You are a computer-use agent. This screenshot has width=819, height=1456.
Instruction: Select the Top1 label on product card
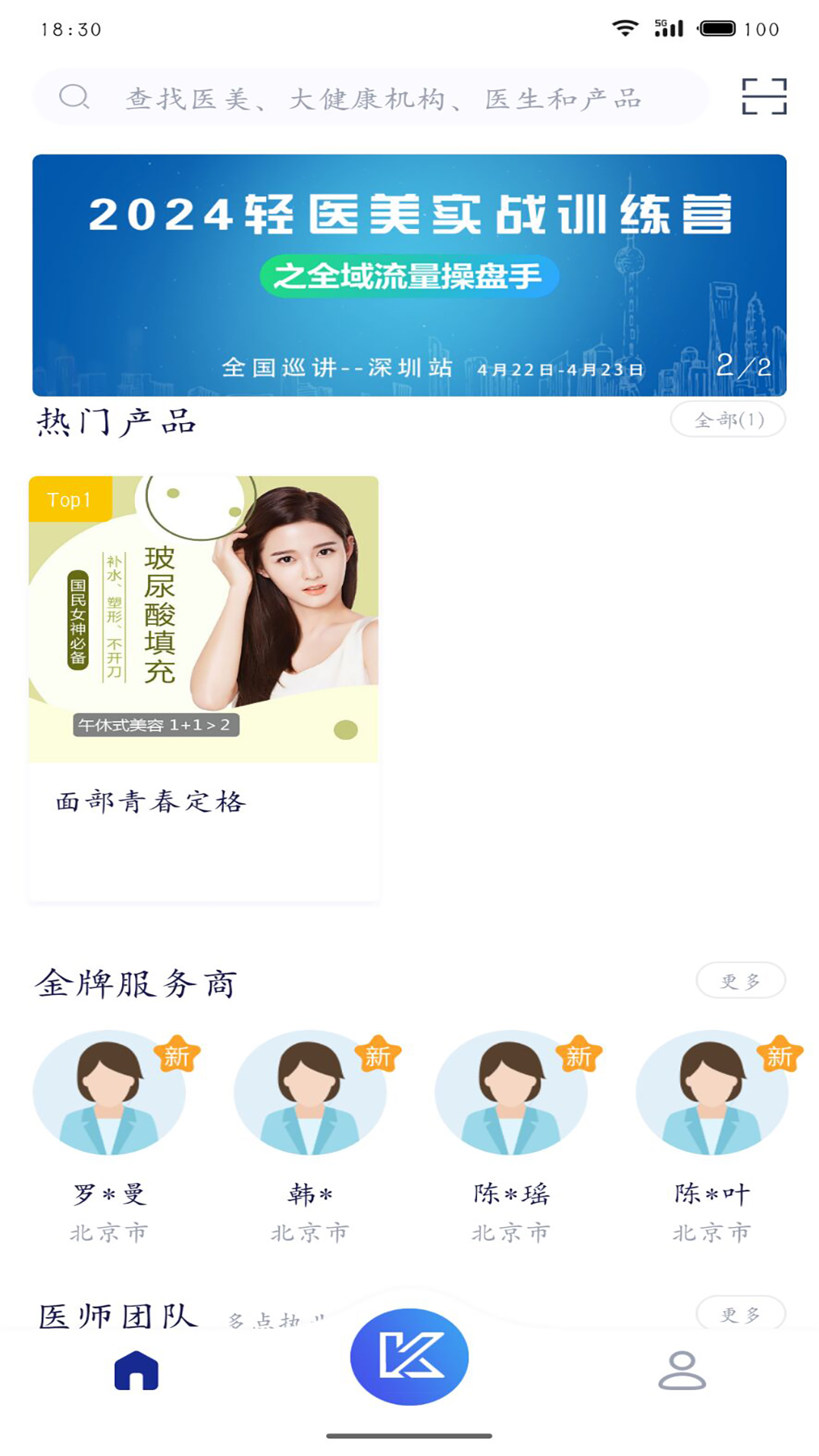click(x=68, y=500)
